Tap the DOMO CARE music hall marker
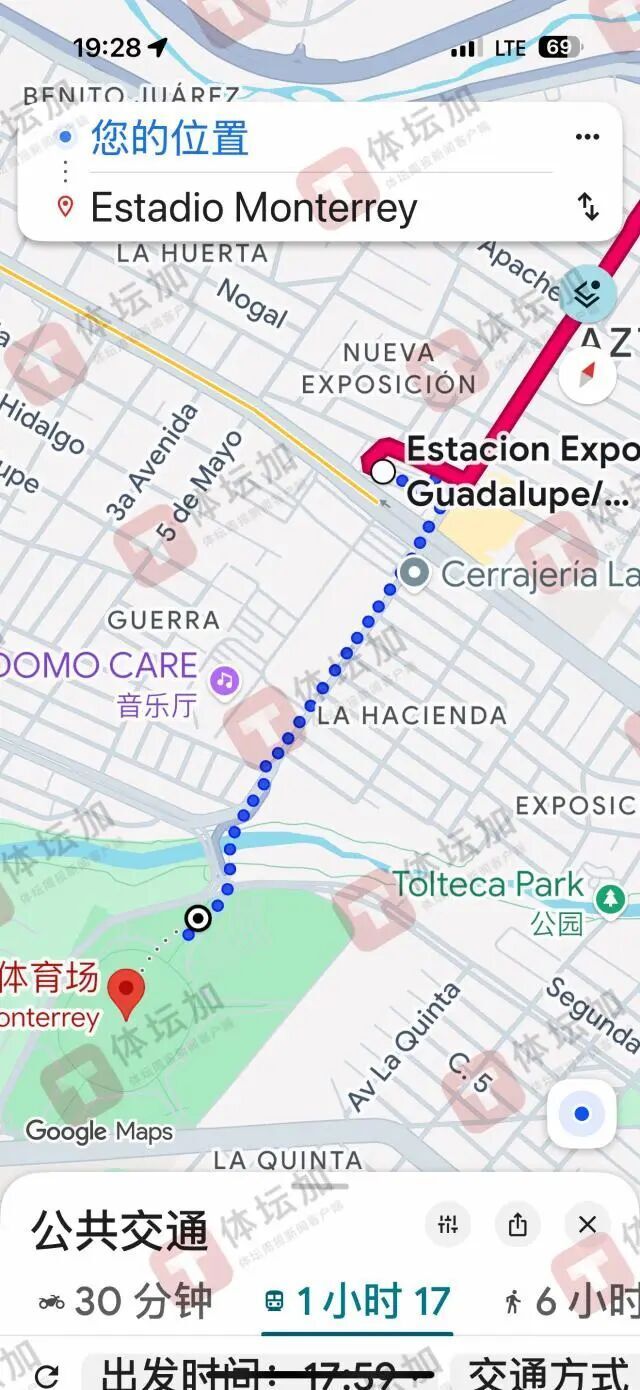The height and width of the screenshot is (1390, 640). click(225, 681)
